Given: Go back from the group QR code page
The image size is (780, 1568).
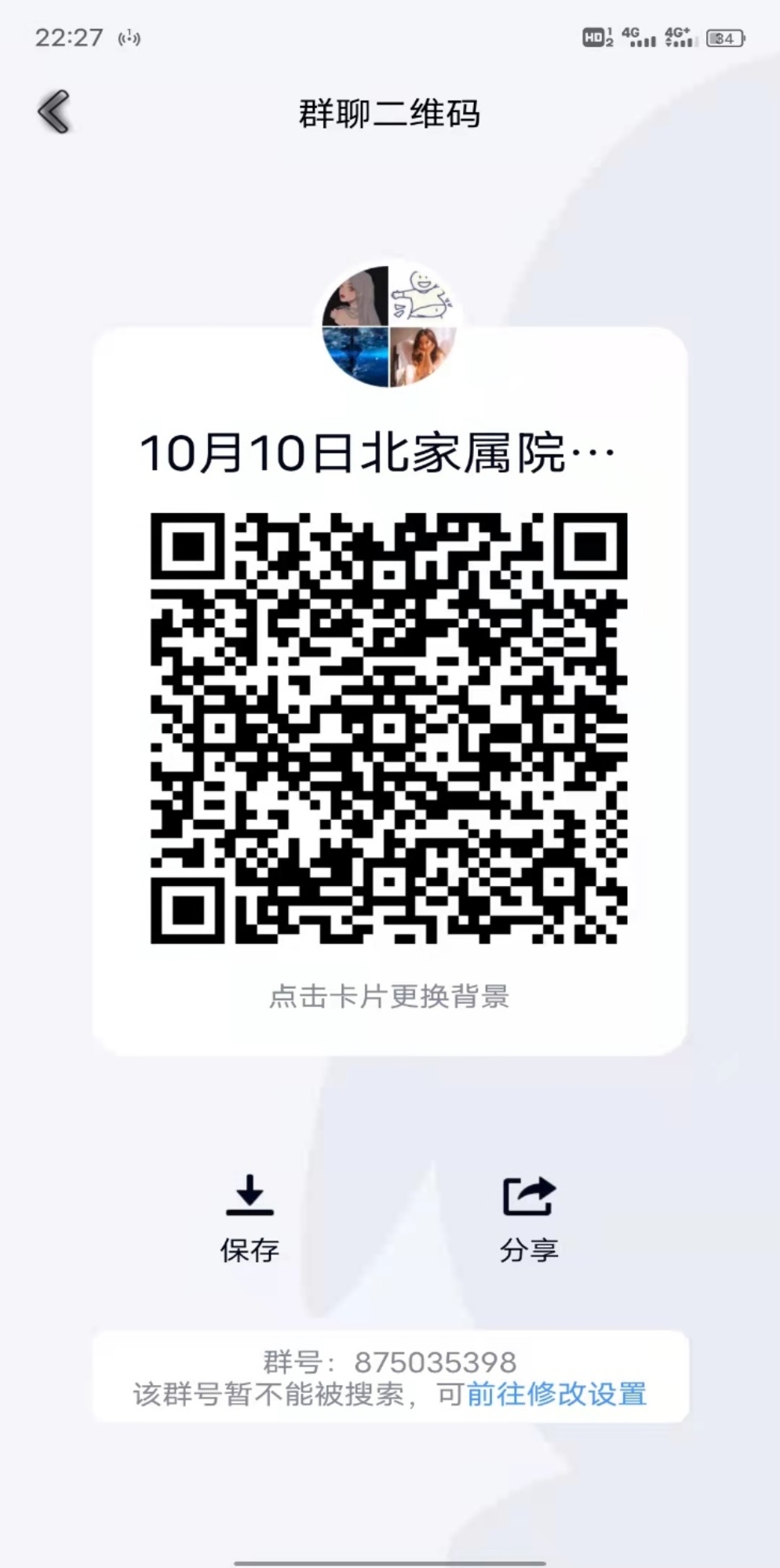Looking at the screenshot, I should point(54,111).
